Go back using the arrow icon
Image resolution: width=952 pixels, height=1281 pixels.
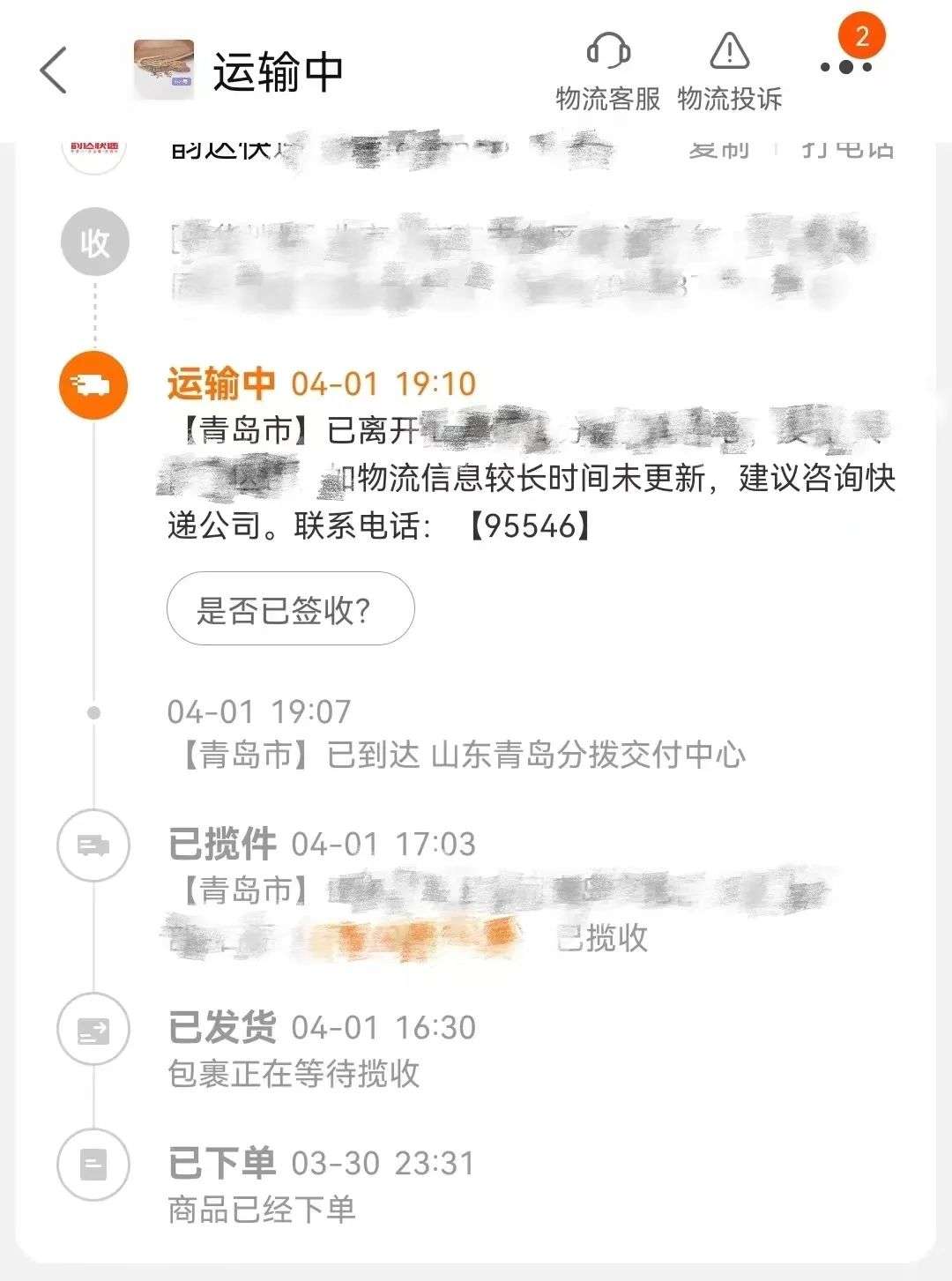(x=54, y=71)
